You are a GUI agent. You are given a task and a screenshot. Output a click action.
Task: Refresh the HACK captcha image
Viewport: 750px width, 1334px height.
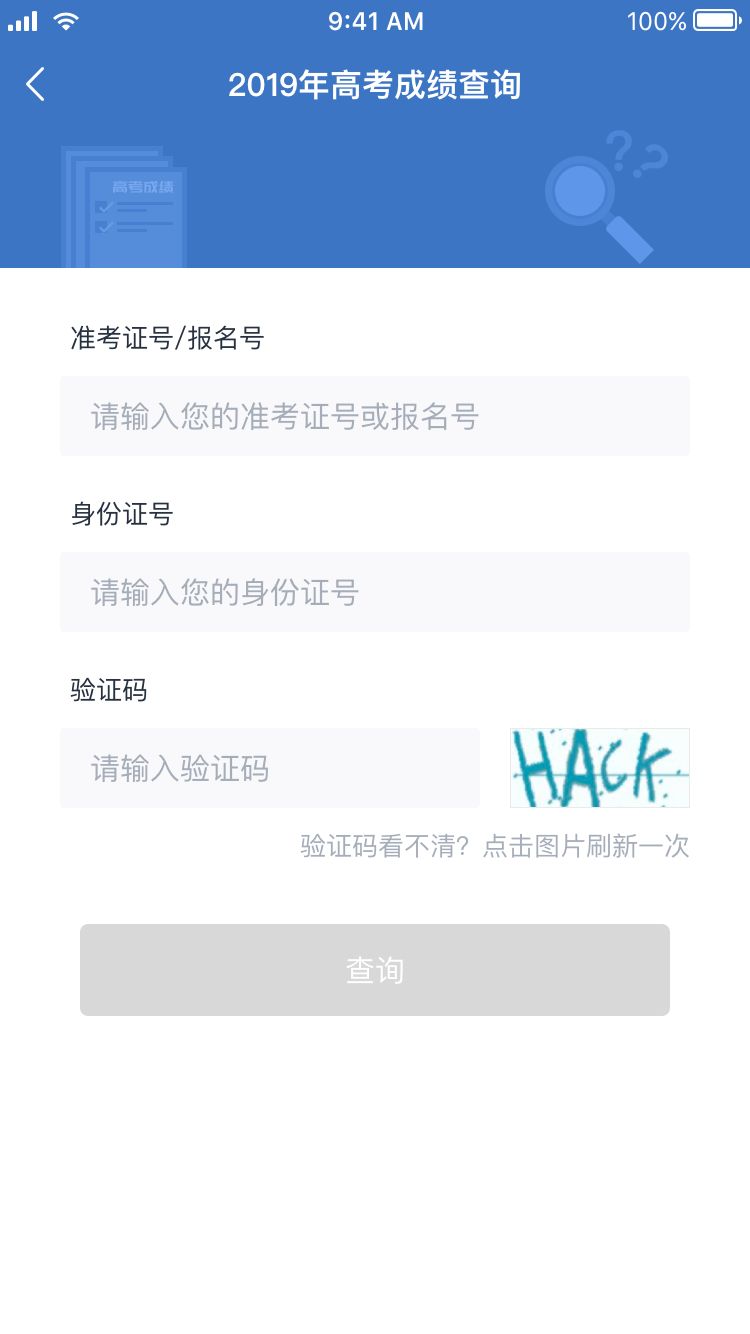click(599, 768)
